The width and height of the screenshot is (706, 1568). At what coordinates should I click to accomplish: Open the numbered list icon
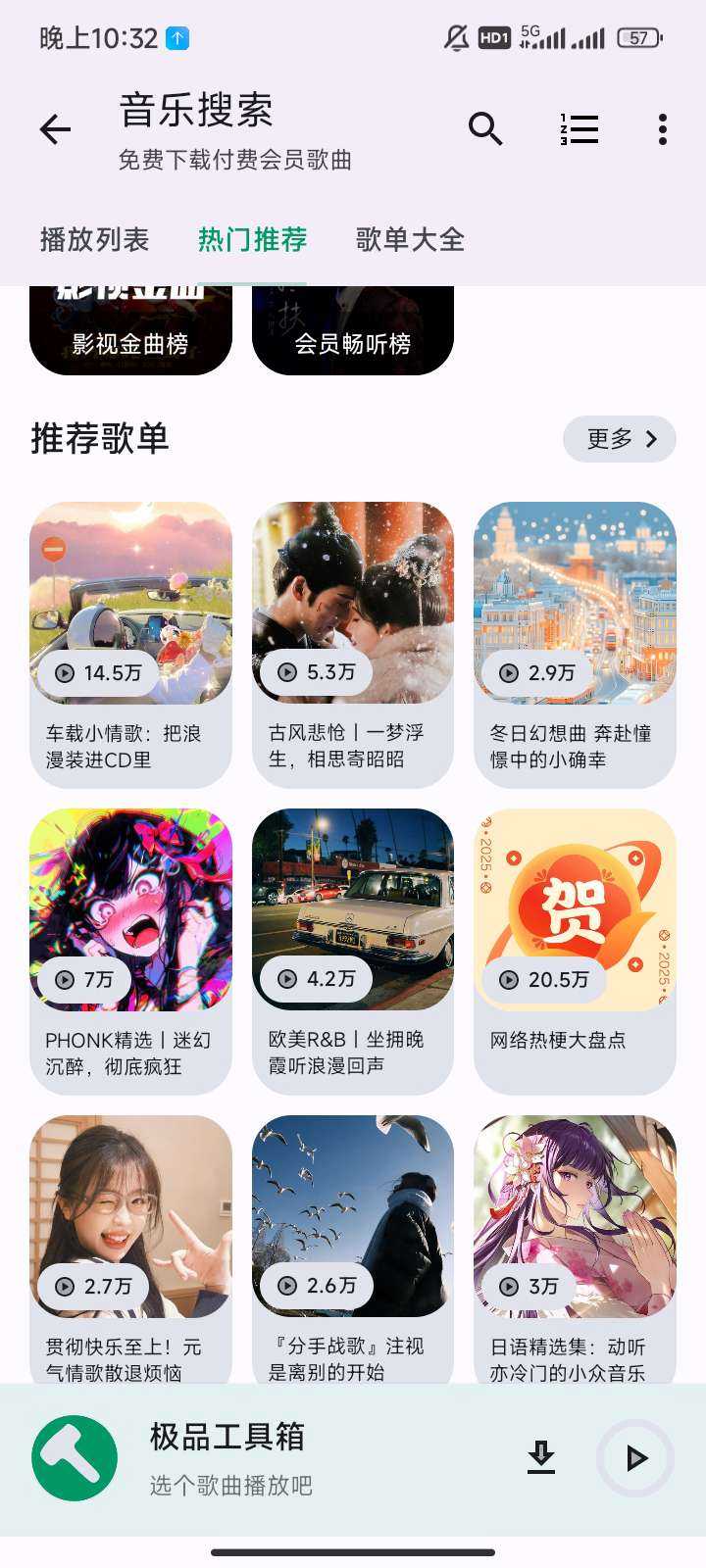pos(580,129)
